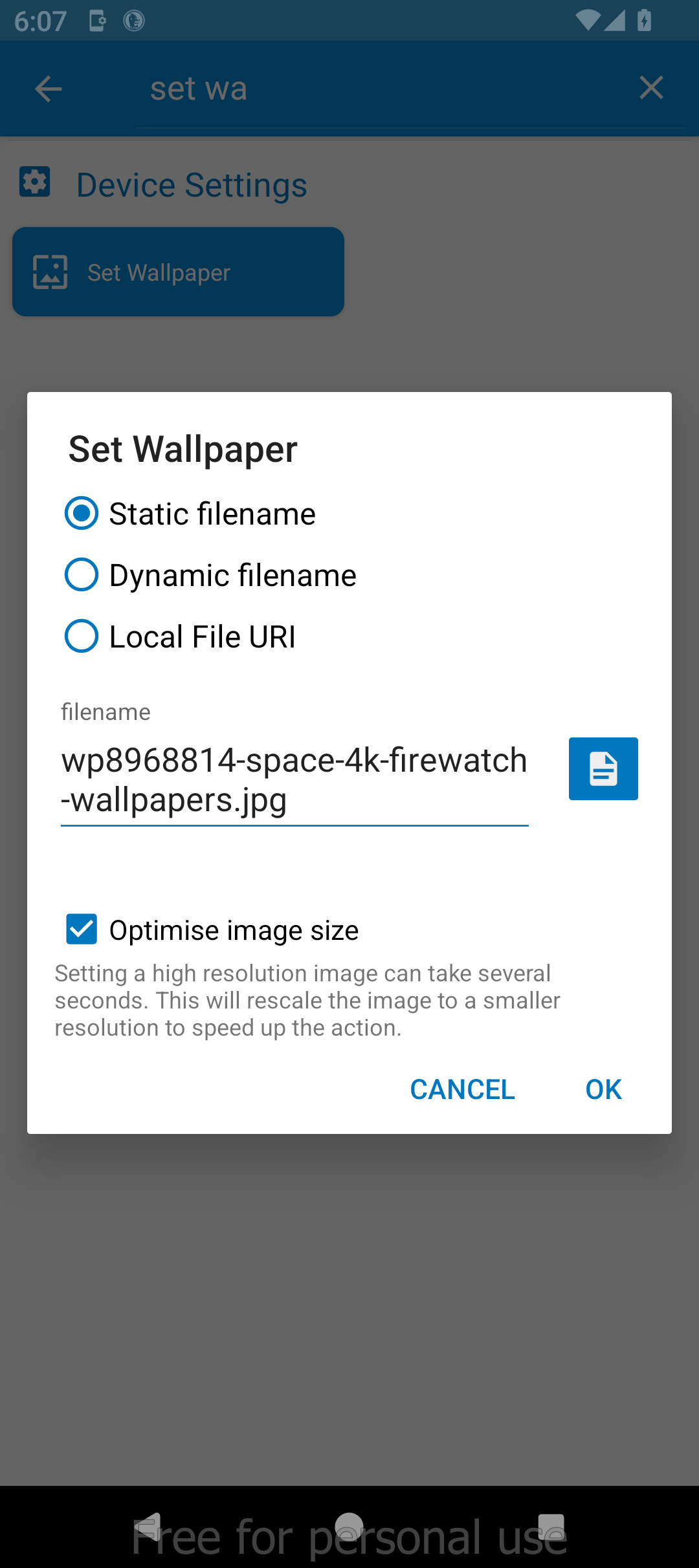Select the Static filename option
The image size is (699, 1568).
coord(81,514)
